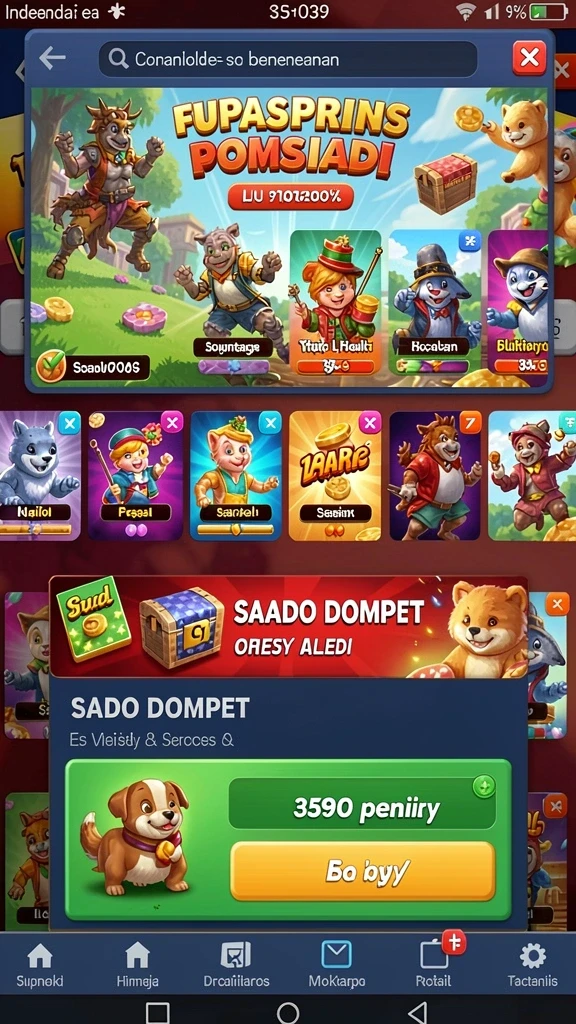
Task: Tap the system home circle button
Action: click(288, 1012)
